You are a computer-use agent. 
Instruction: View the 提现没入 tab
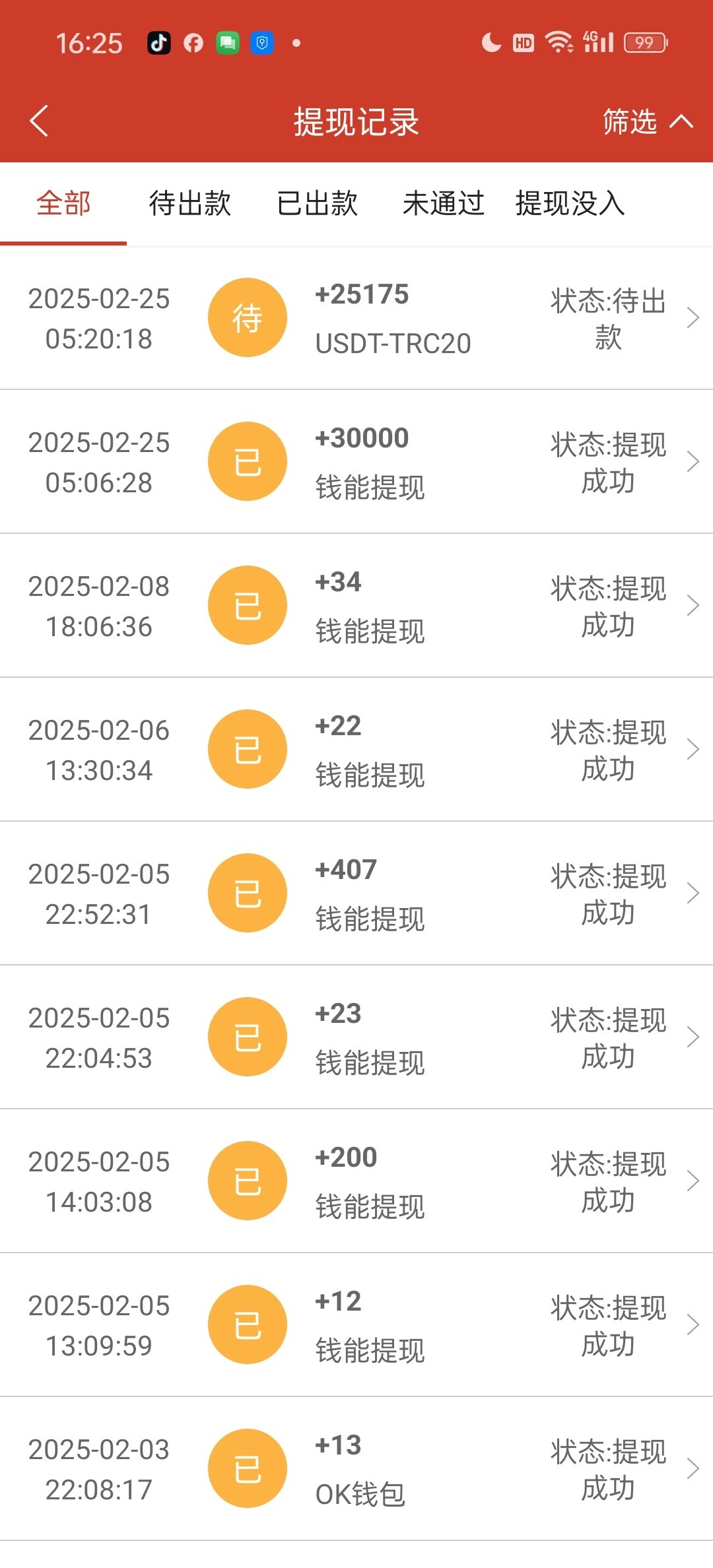point(570,203)
